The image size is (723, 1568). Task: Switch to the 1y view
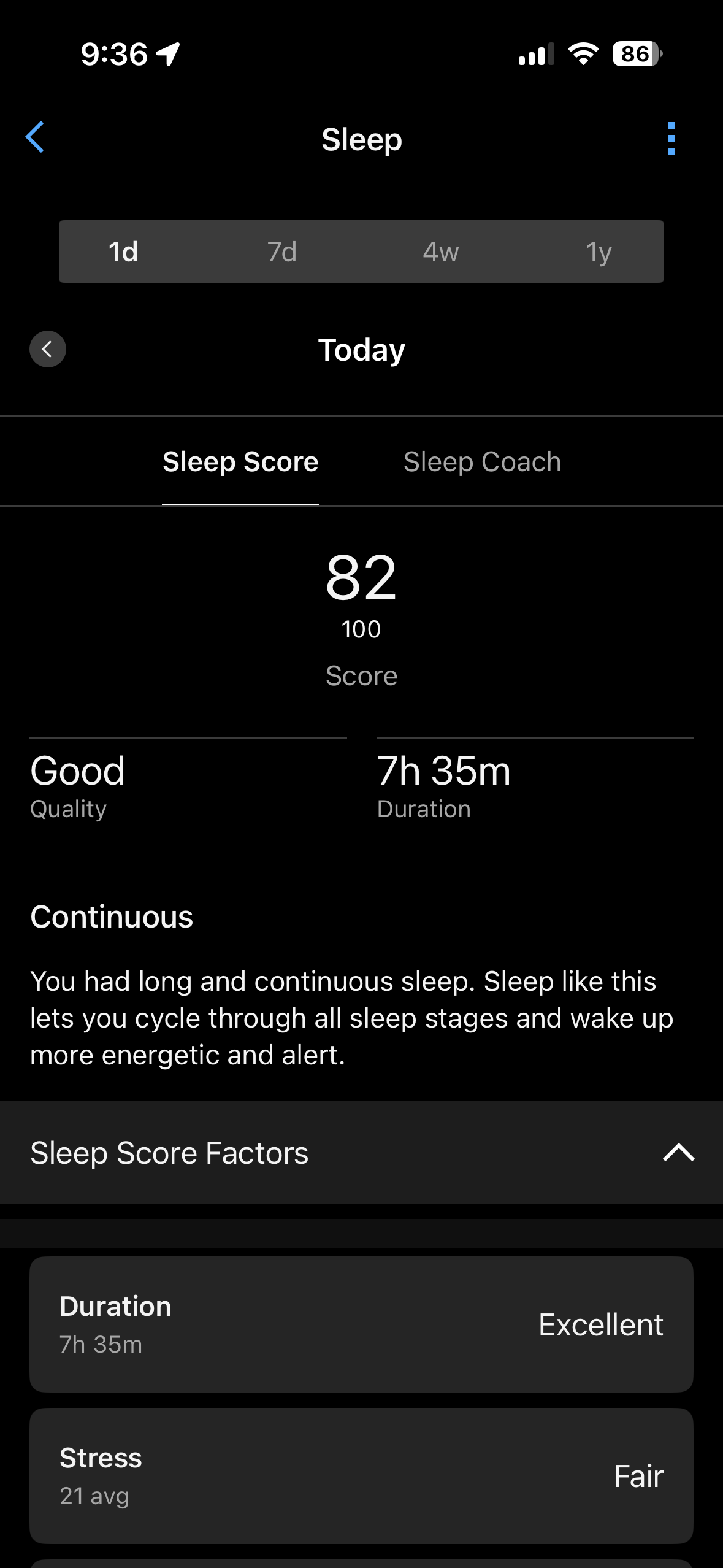[599, 252]
